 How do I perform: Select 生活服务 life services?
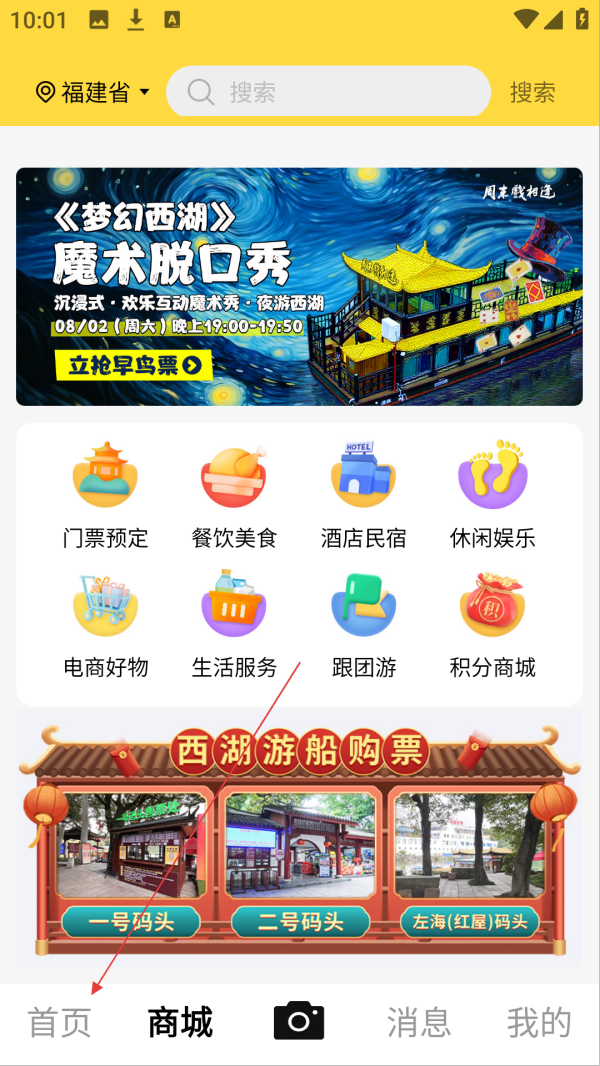pyautogui.click(x=234, y=623)
